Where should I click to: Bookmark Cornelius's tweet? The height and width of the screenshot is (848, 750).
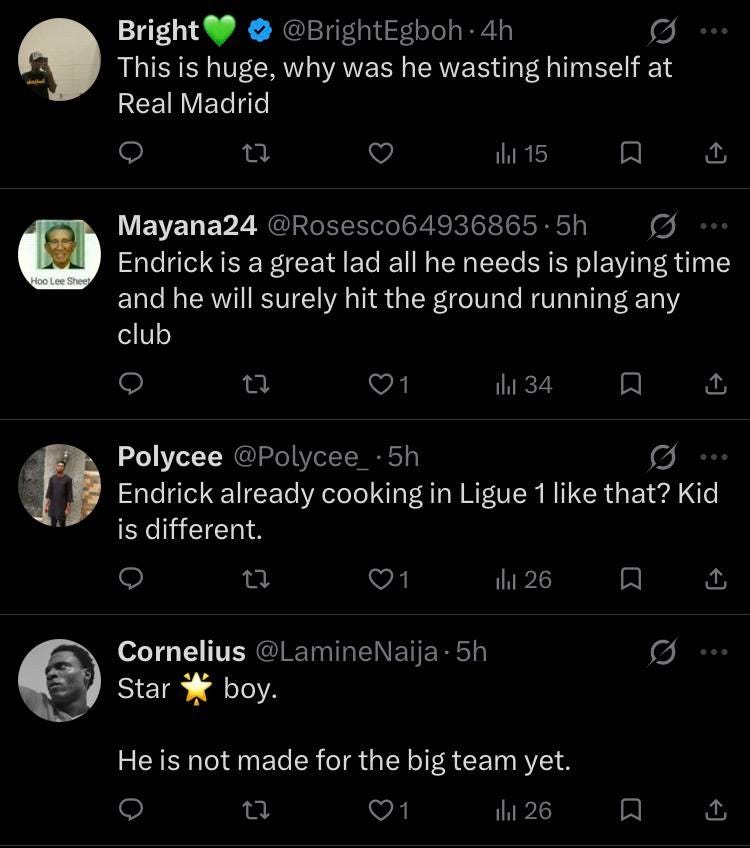(x=631, y=810)
